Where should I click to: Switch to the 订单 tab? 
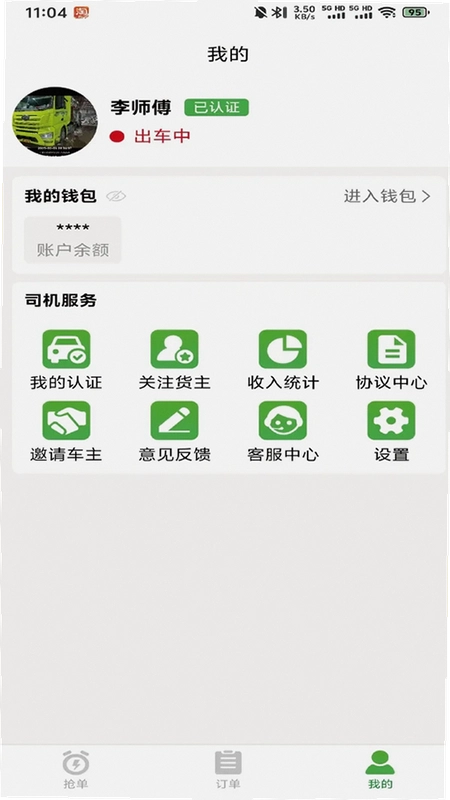point(228,769)
